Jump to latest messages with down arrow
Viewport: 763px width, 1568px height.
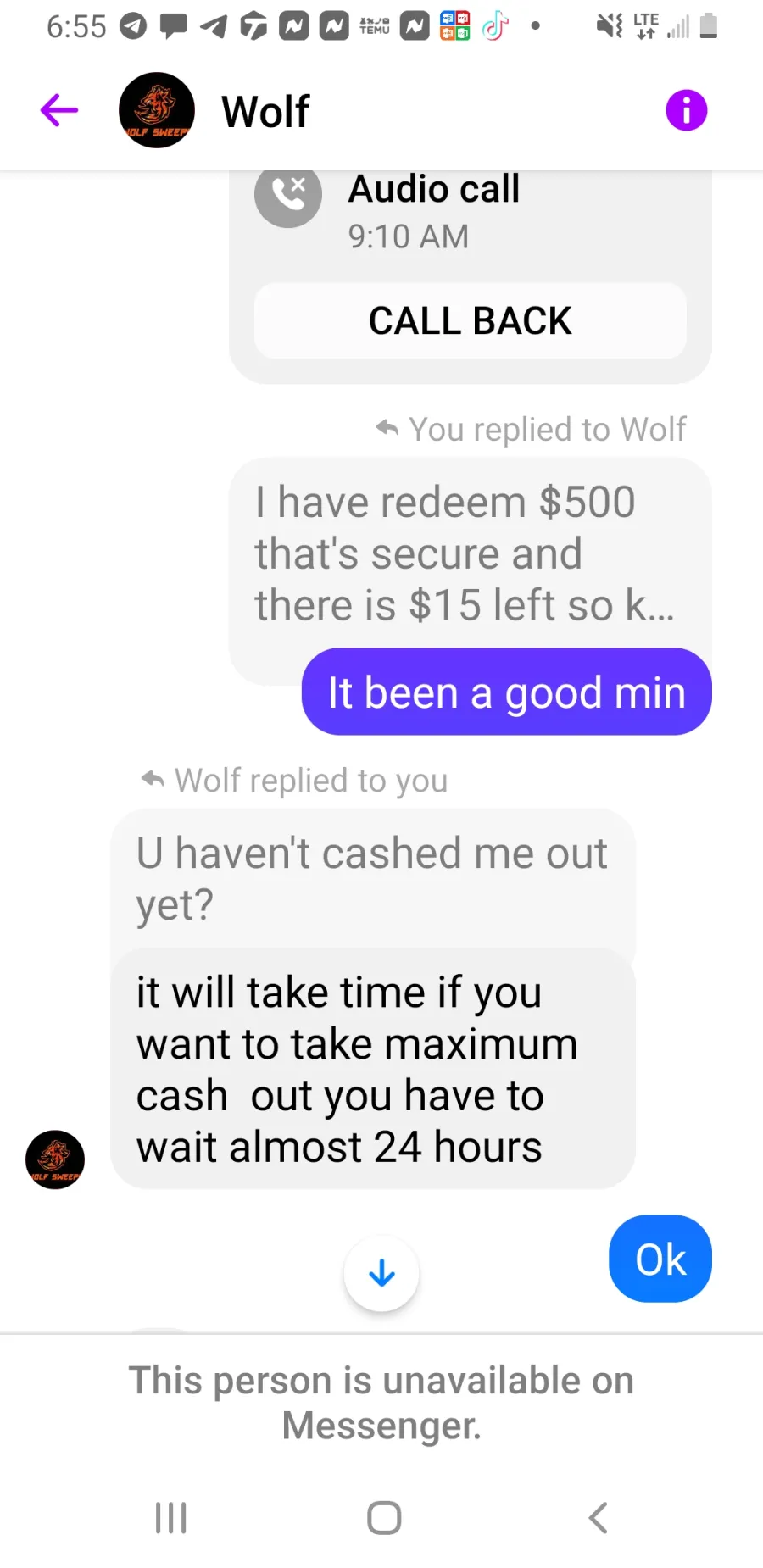click(381, 1273)
